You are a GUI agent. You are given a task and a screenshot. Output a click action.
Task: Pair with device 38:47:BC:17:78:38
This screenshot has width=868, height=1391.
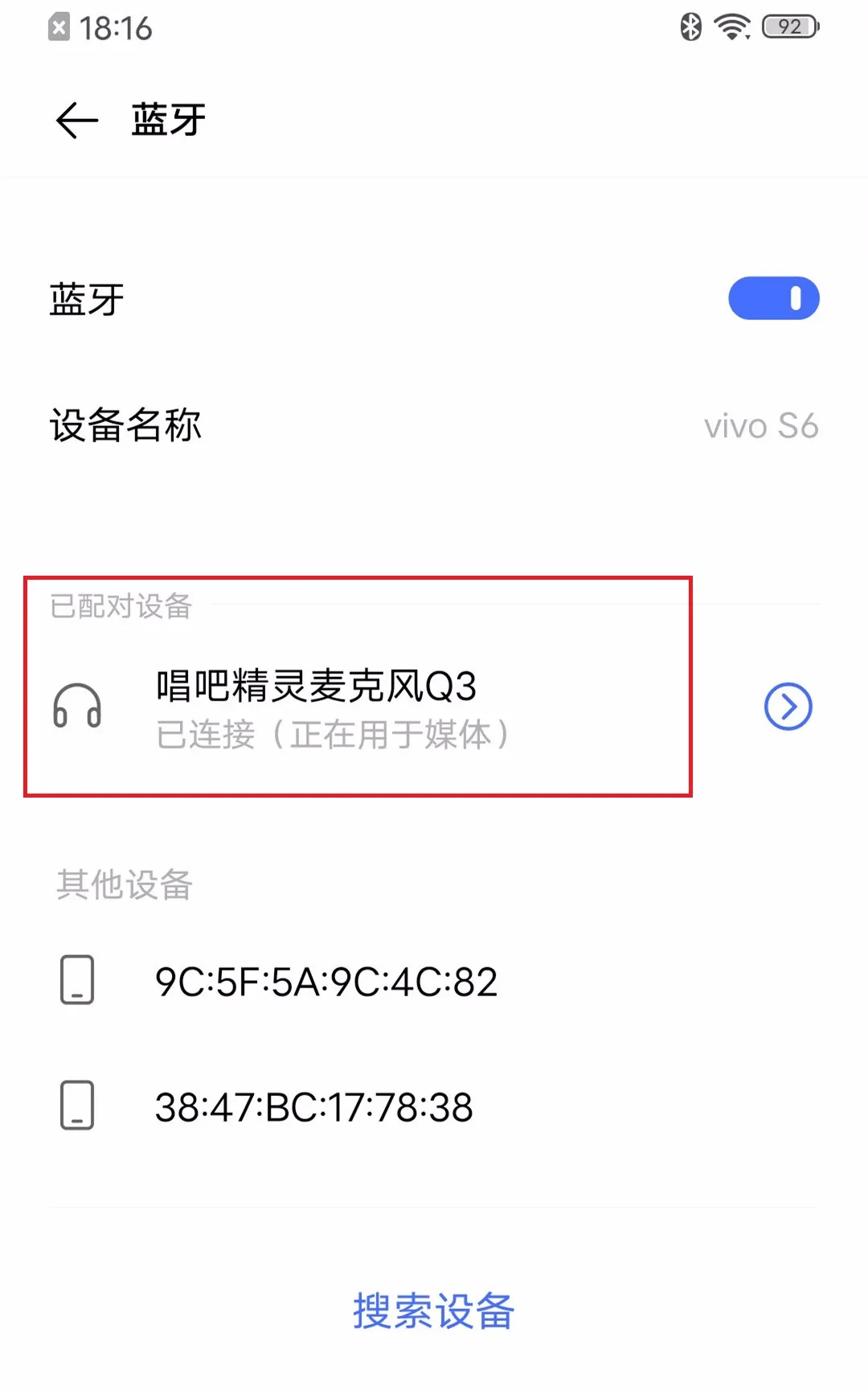tap(434, 1107)
